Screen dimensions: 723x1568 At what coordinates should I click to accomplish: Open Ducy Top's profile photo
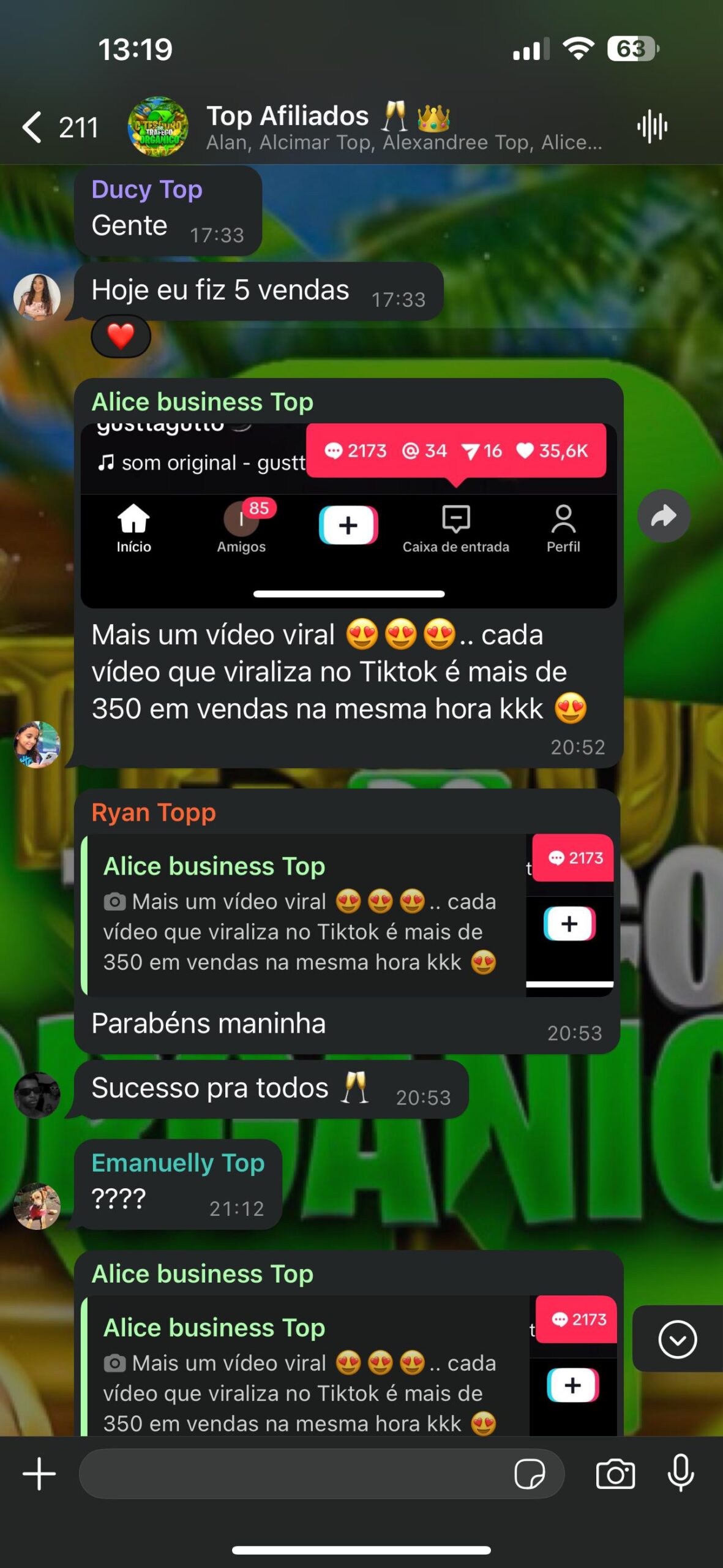37,297
